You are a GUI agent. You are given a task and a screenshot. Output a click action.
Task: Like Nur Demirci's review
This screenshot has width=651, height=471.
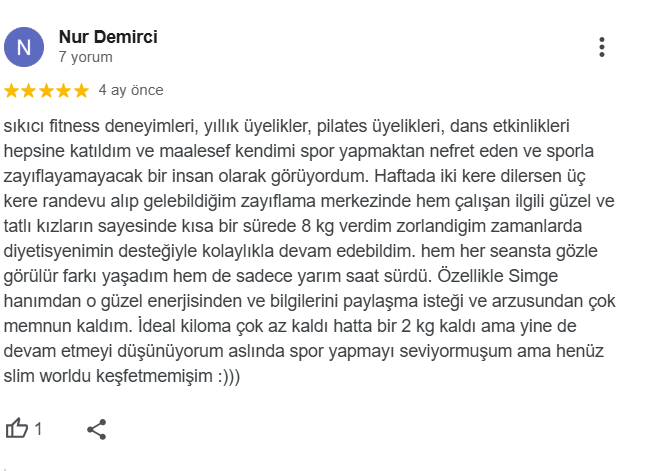coord(18,429)
